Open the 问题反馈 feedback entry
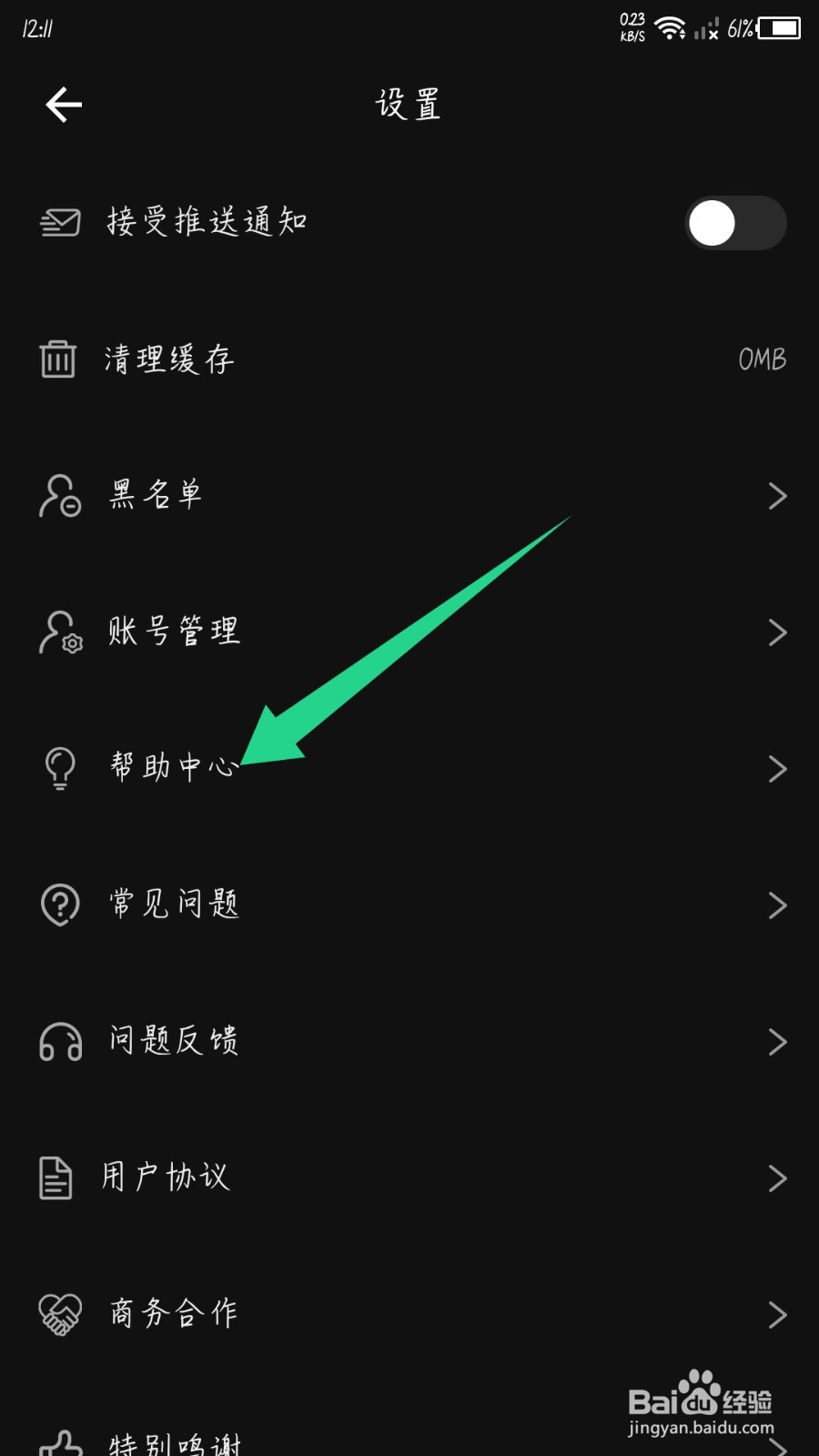 tap(775, 1041)
